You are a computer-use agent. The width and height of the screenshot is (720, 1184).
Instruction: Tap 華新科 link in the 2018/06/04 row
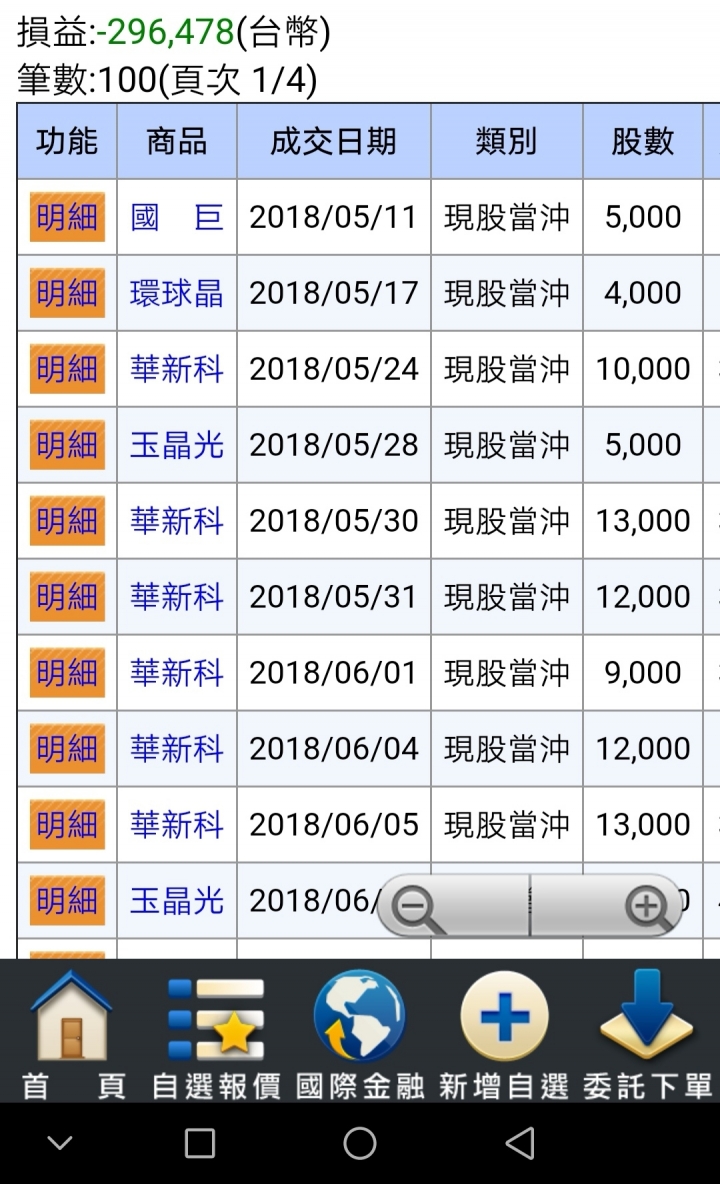[x=177, y=748]
